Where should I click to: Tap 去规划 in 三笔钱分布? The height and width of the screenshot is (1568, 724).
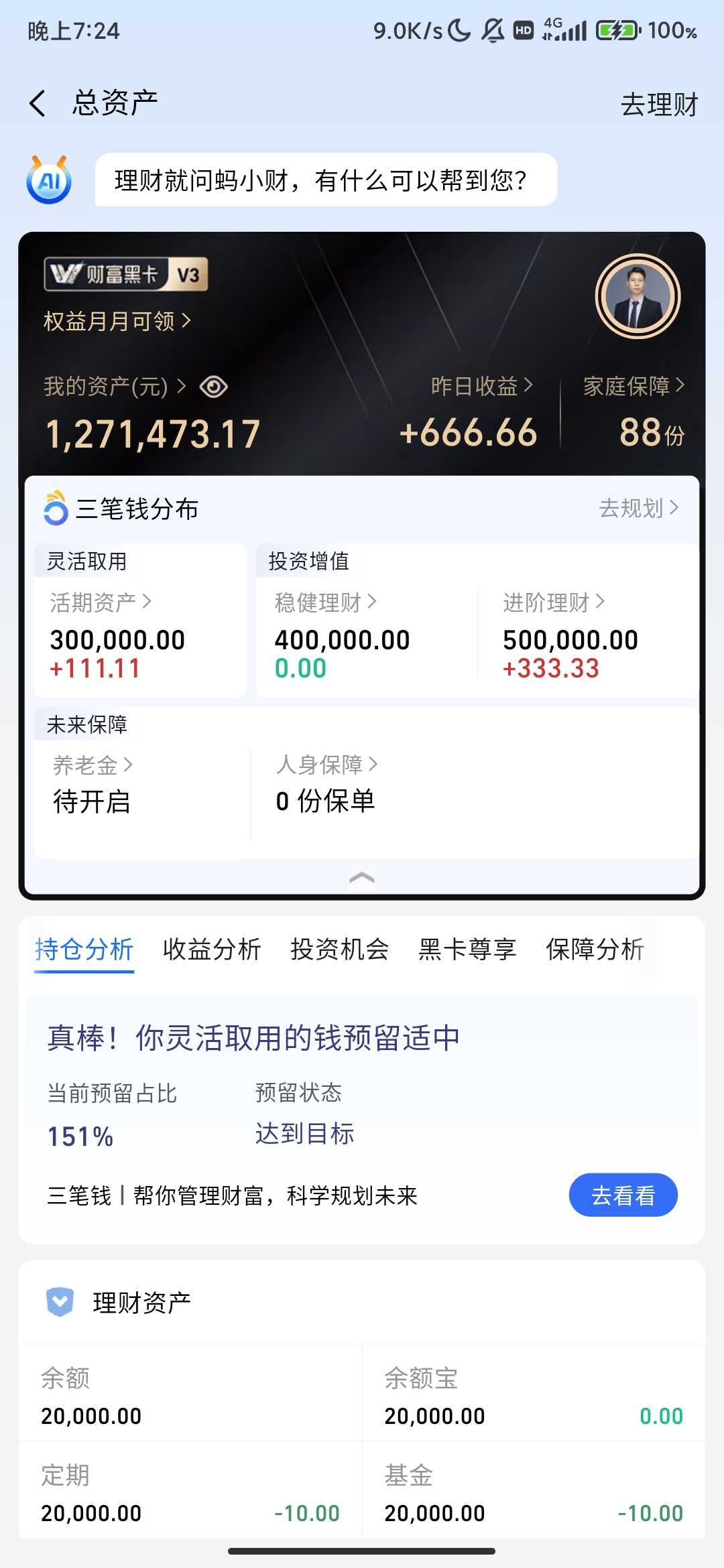point(638,508)
